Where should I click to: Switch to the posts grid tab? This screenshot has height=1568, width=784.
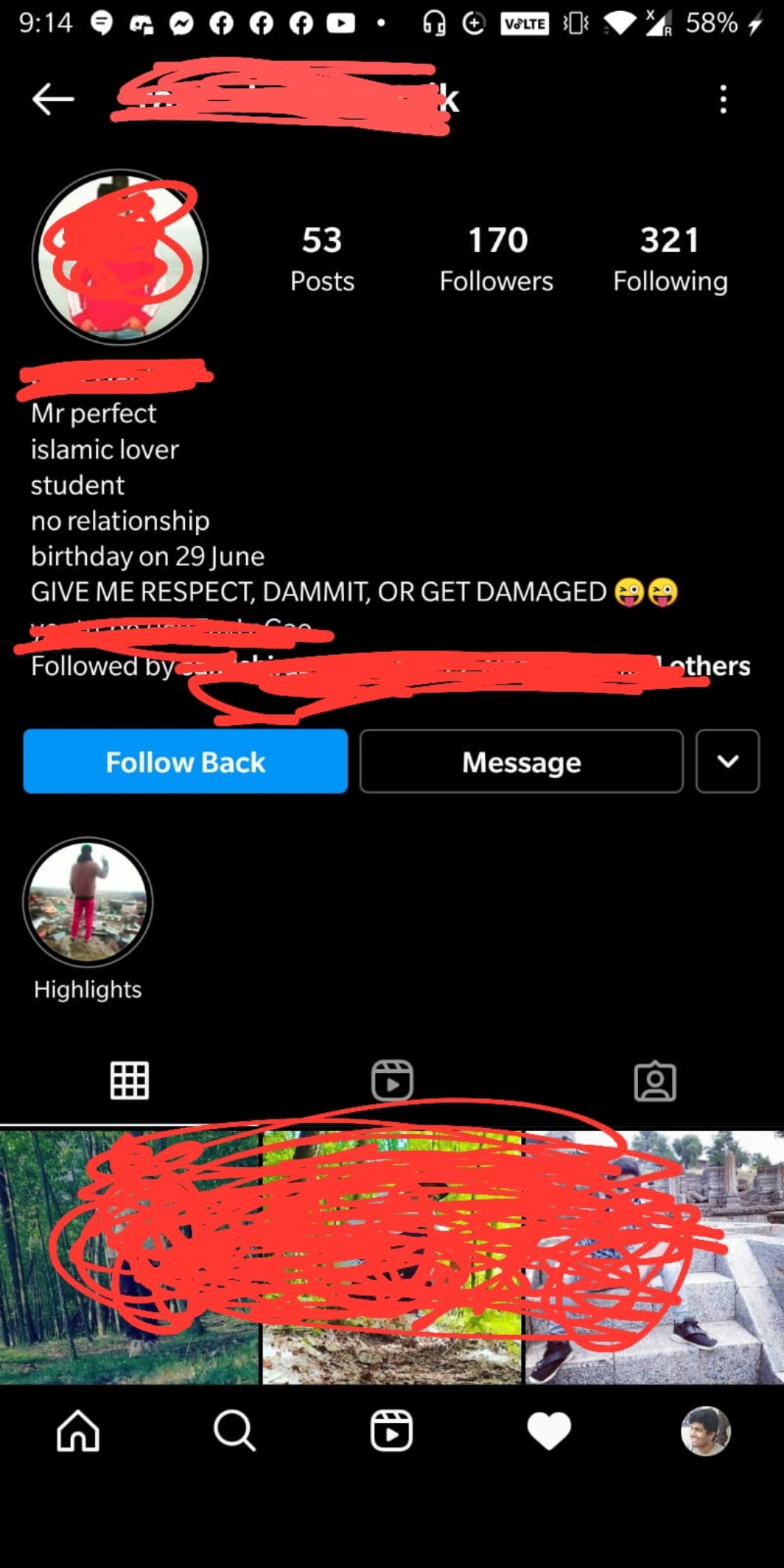pos(130,1081)
